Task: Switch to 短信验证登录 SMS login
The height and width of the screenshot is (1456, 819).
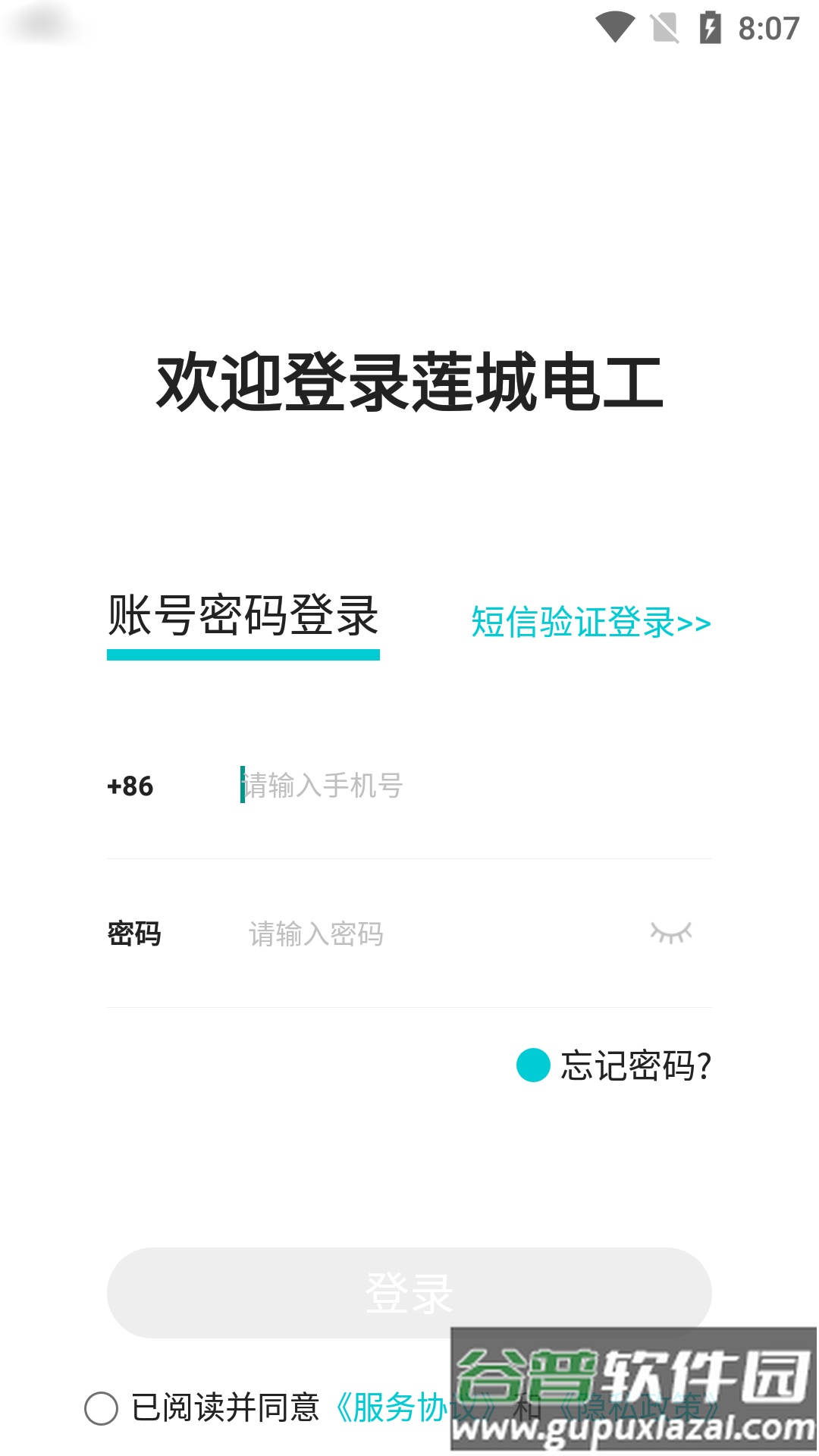Action: (591, 623)
